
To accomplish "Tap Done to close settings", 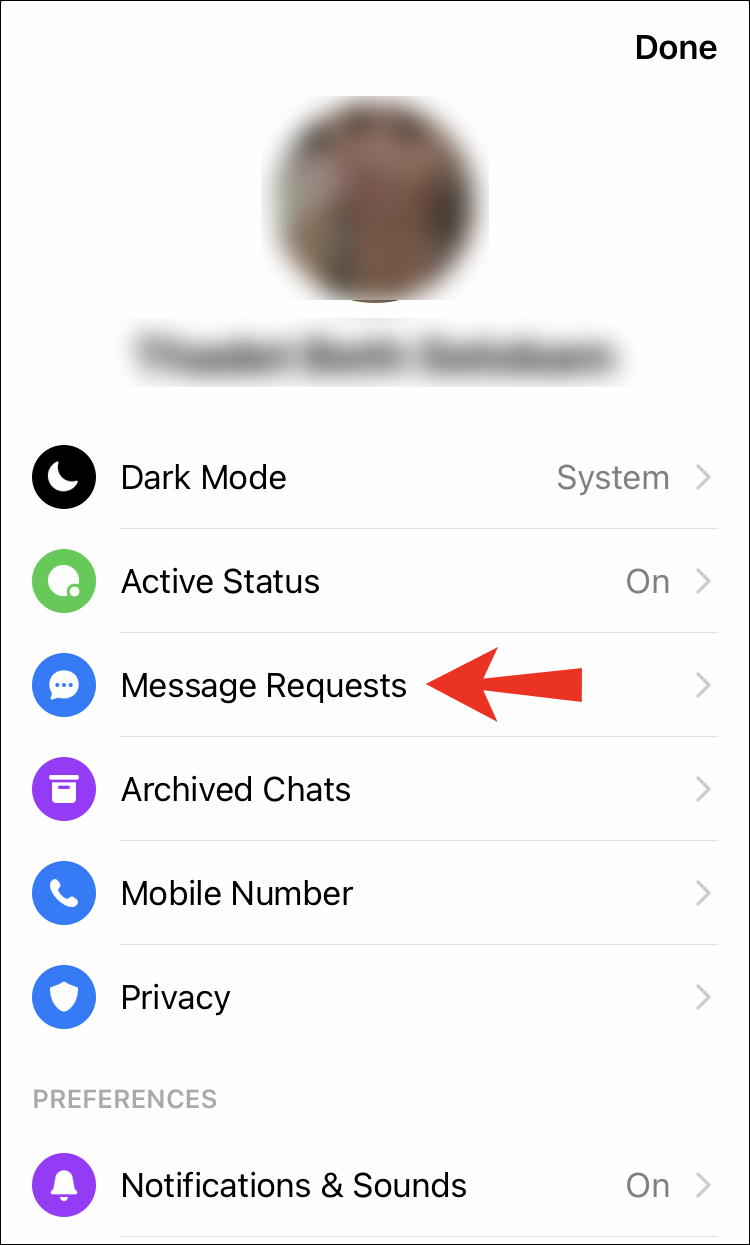I will [x=675, y=48].
